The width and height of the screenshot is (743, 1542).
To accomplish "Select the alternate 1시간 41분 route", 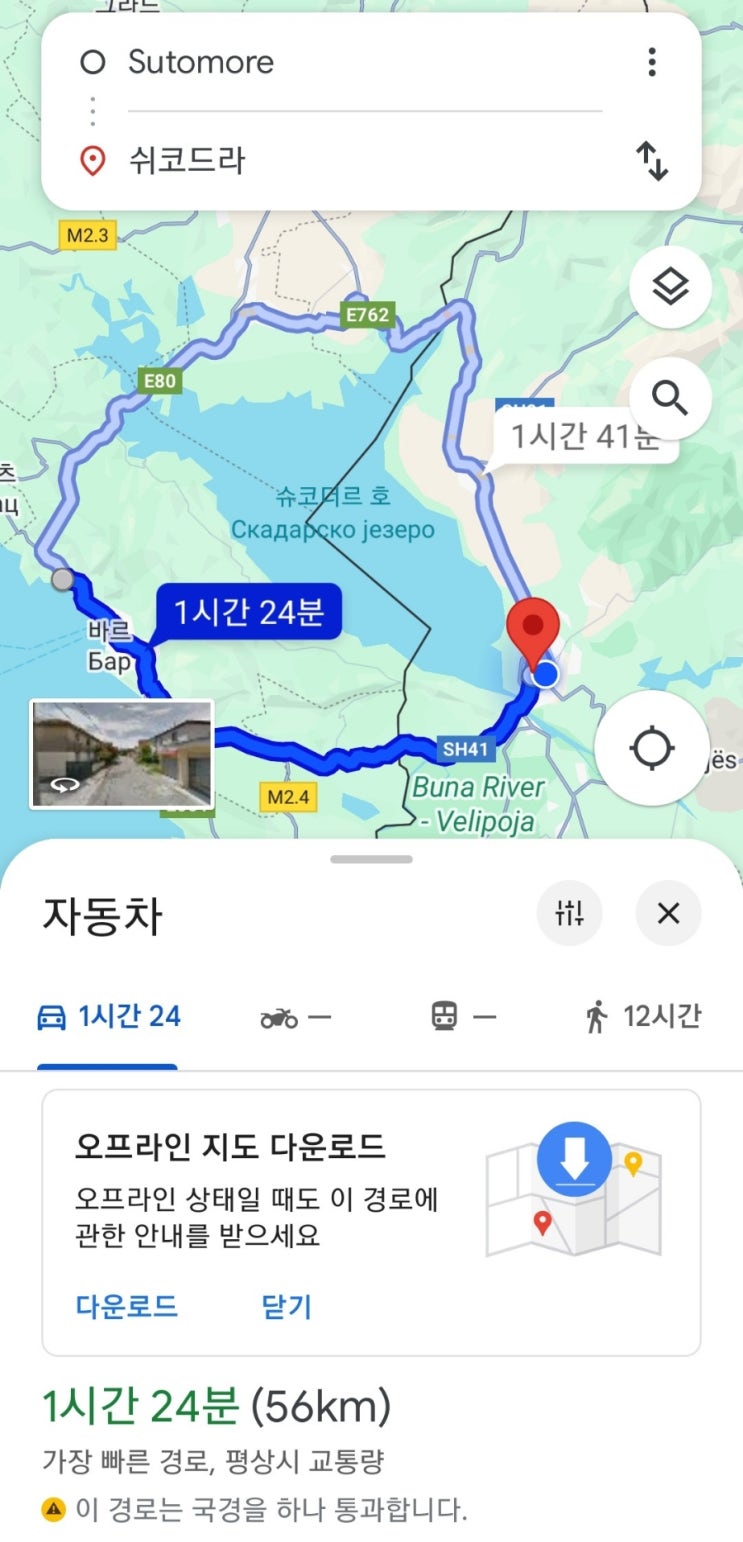I will [x=586, y=436].
